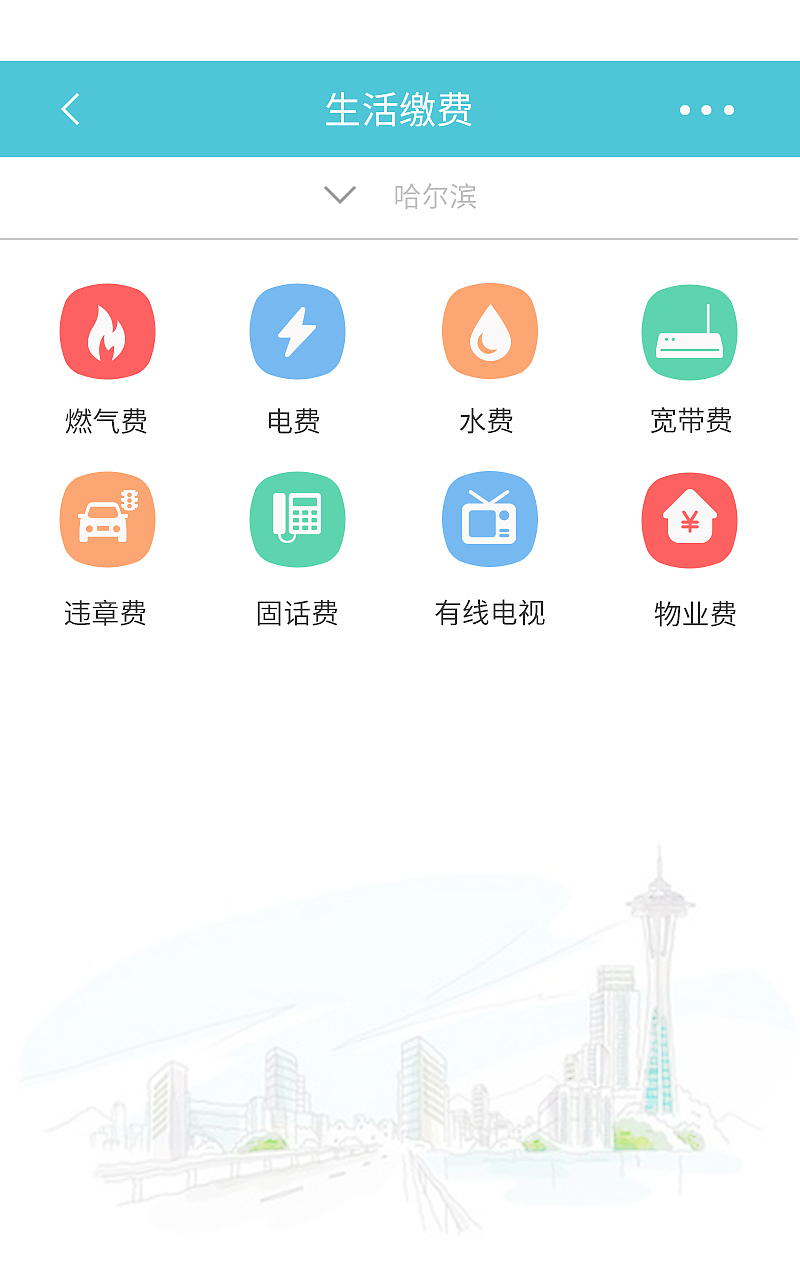Expand the city selection chevron

click(x=338, y=196)
